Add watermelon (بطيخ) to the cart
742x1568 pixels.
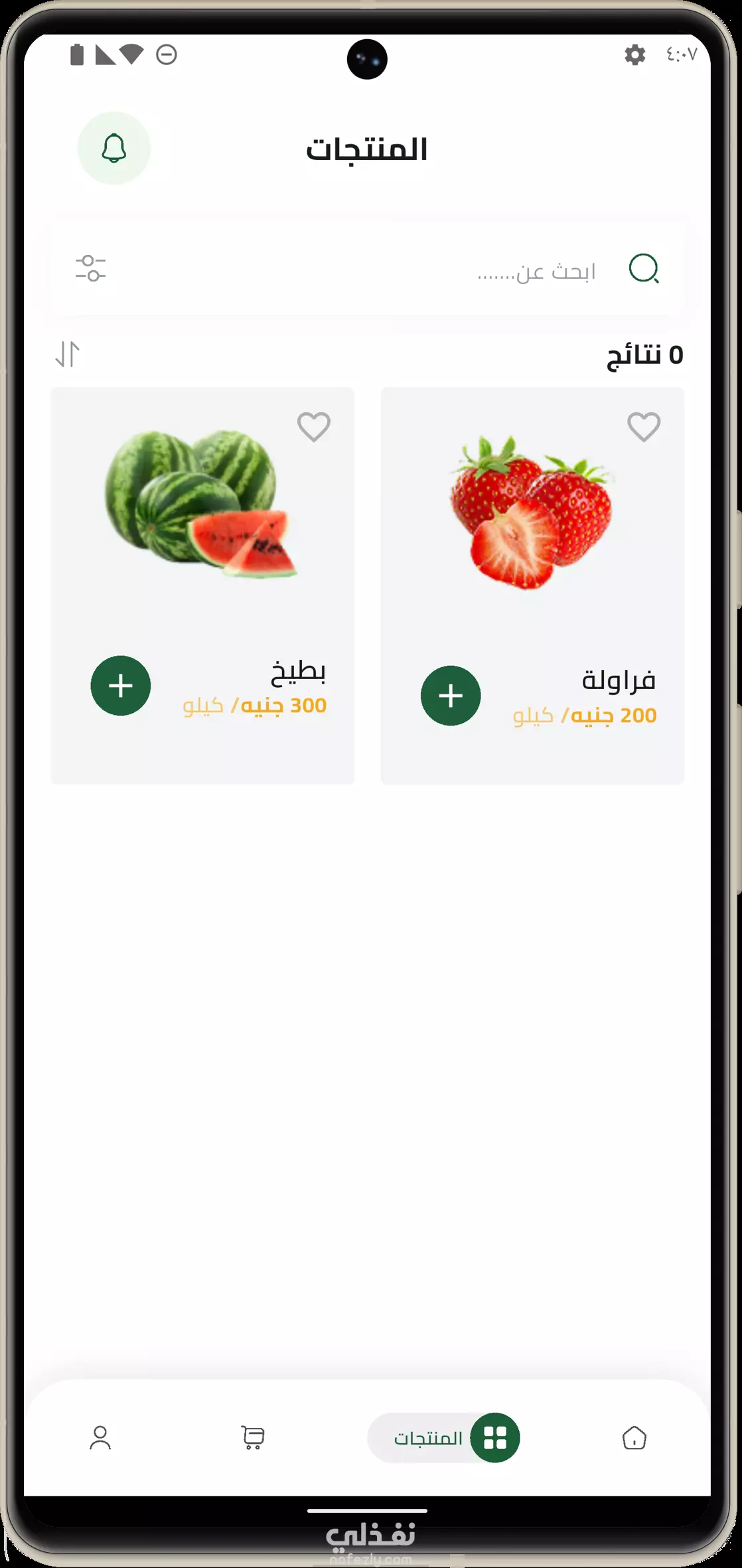[121, 686]
